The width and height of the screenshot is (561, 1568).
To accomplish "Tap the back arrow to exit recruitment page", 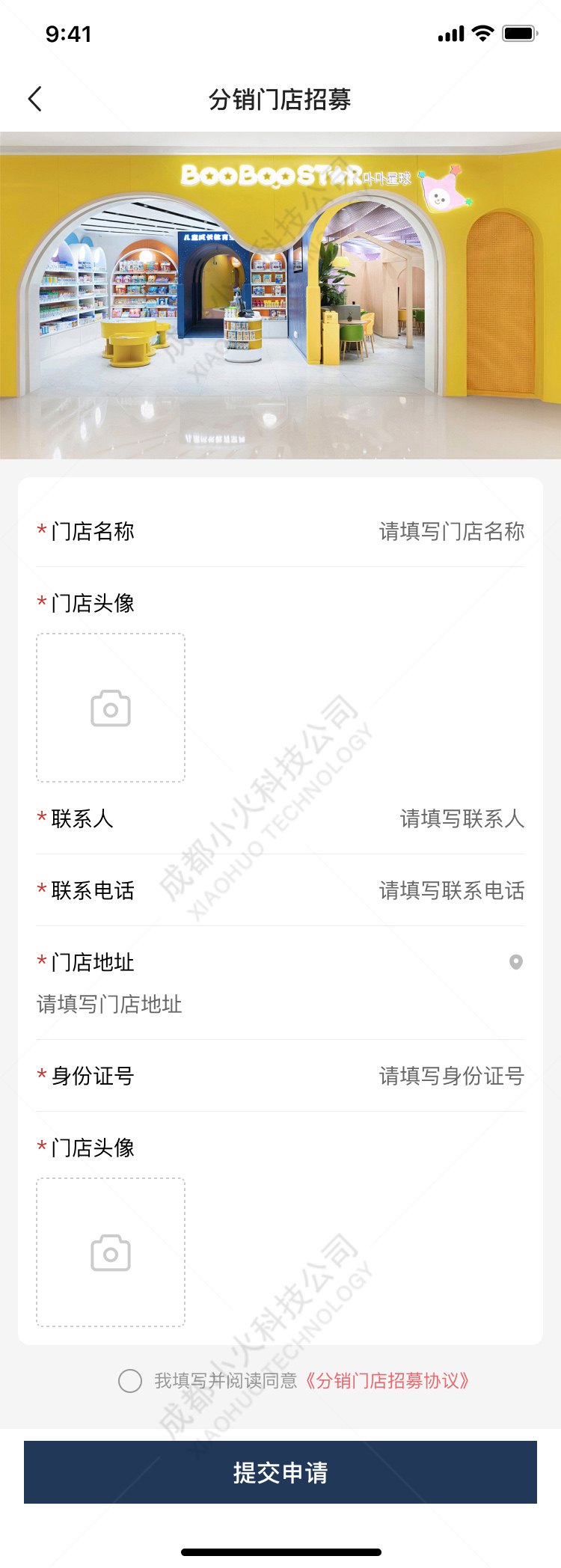I will pos(35,98).
